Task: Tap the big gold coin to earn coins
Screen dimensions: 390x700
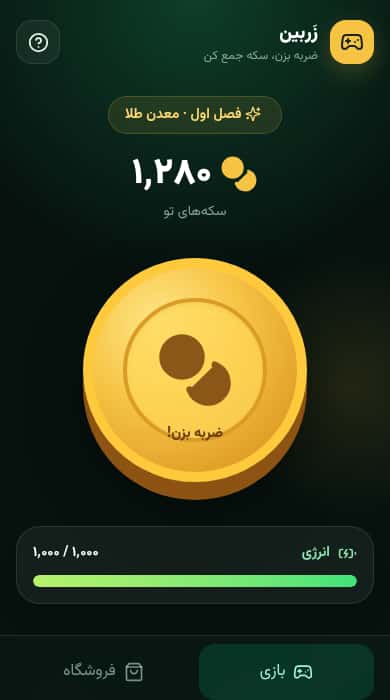Action: (x=195, y=378)
